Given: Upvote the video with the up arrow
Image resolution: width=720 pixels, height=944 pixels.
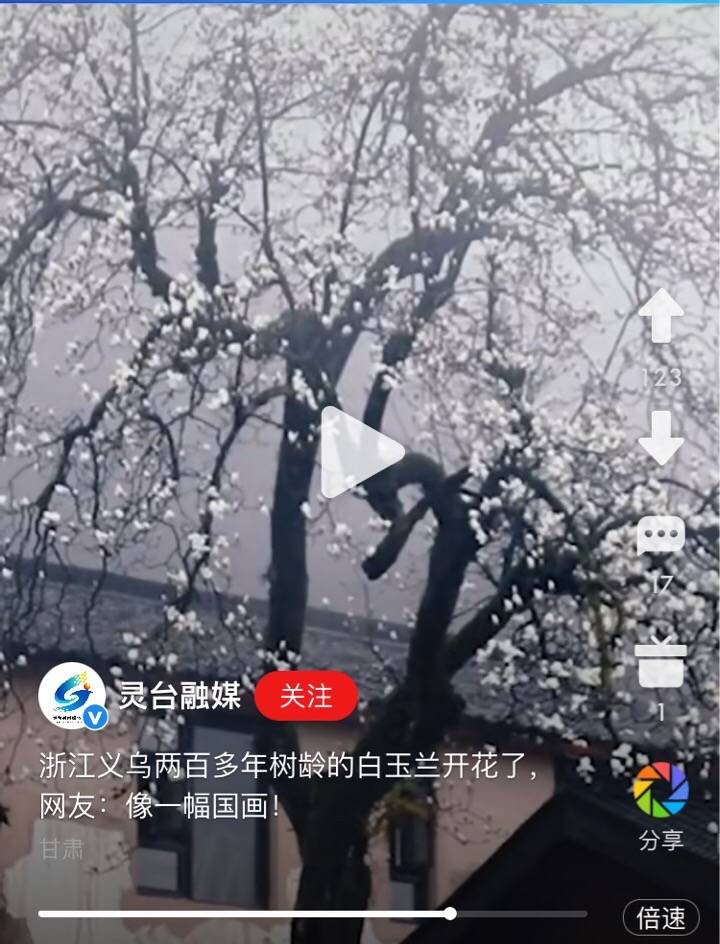Looking at the screenshot, I should [661, 316].
